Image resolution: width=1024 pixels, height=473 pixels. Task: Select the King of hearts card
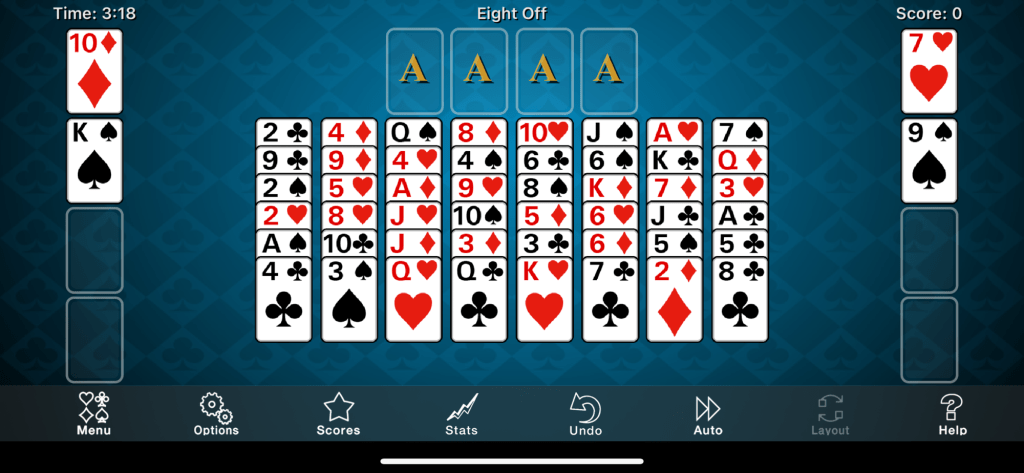[x=544, y=300]
